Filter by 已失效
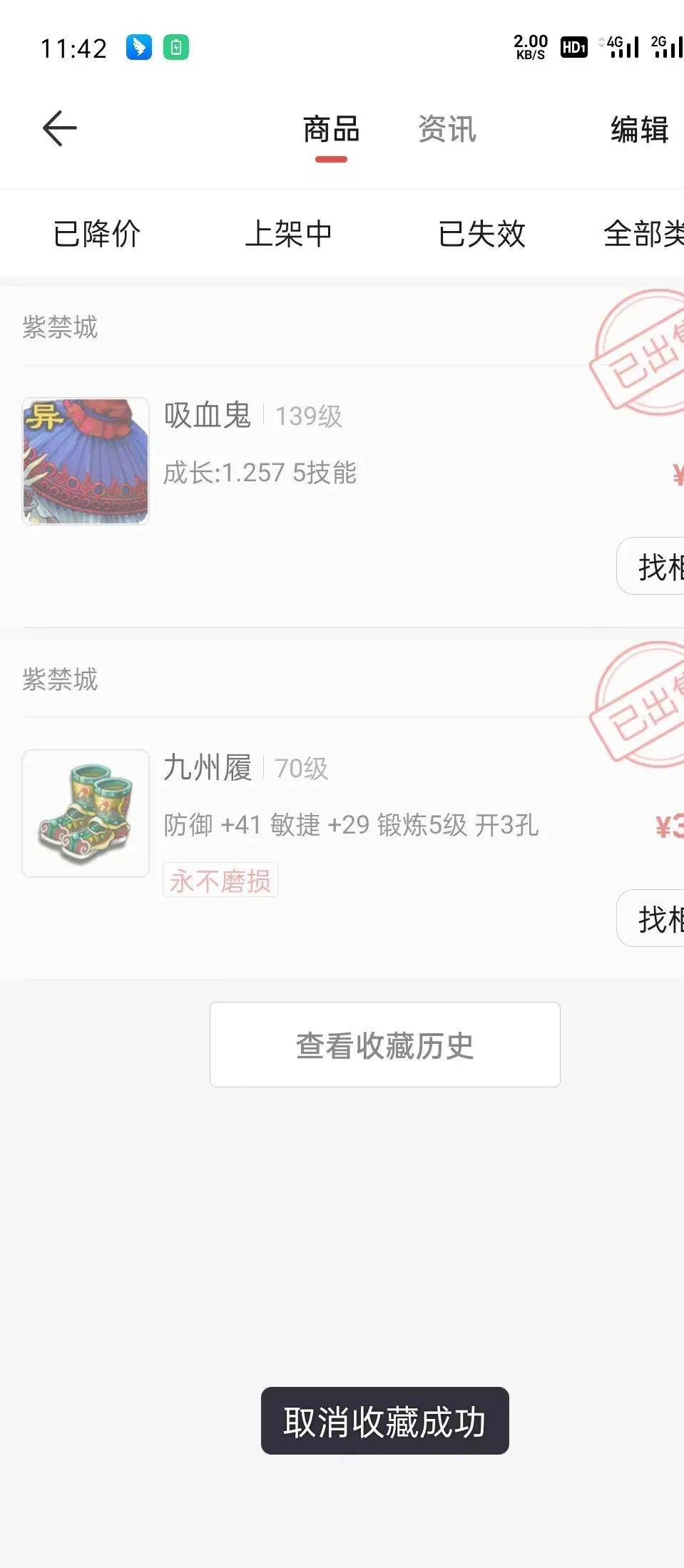684x1568 pixels. click(x=481, y=234)
